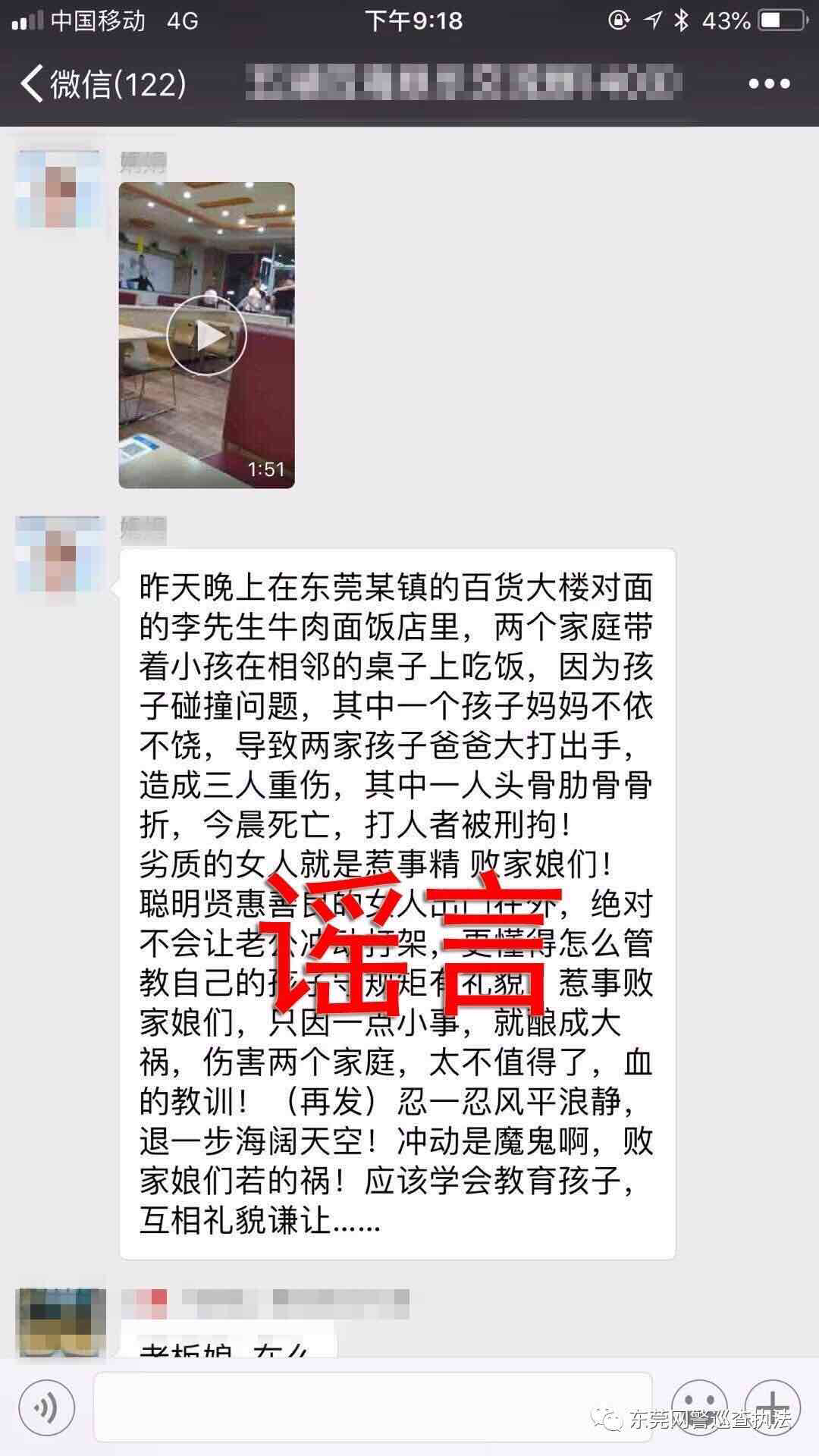Open sender's avatar beside the long text message
The width and height of the screenshot is (819, 1456).
[x=59, y=555]
